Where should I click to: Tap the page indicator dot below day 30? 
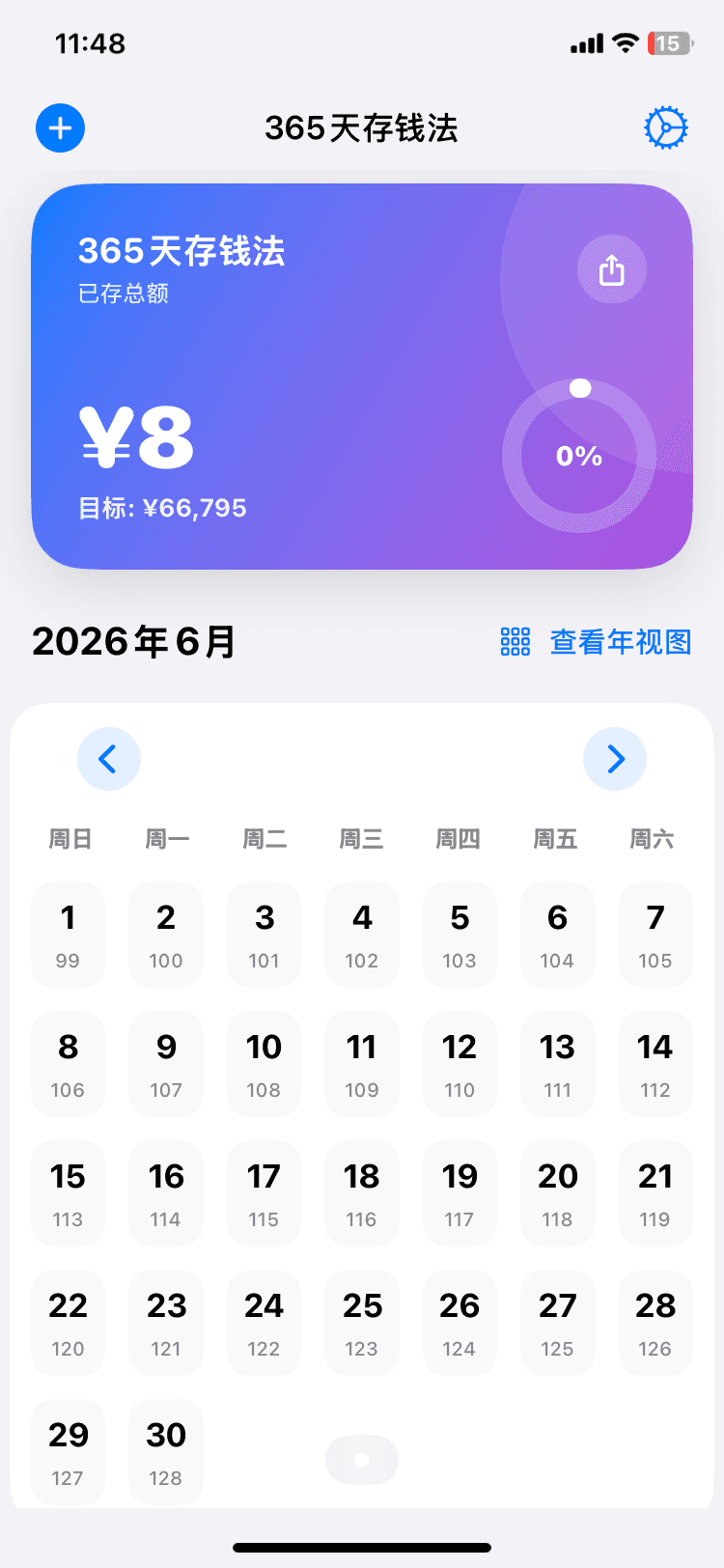tap(361, 1459)
